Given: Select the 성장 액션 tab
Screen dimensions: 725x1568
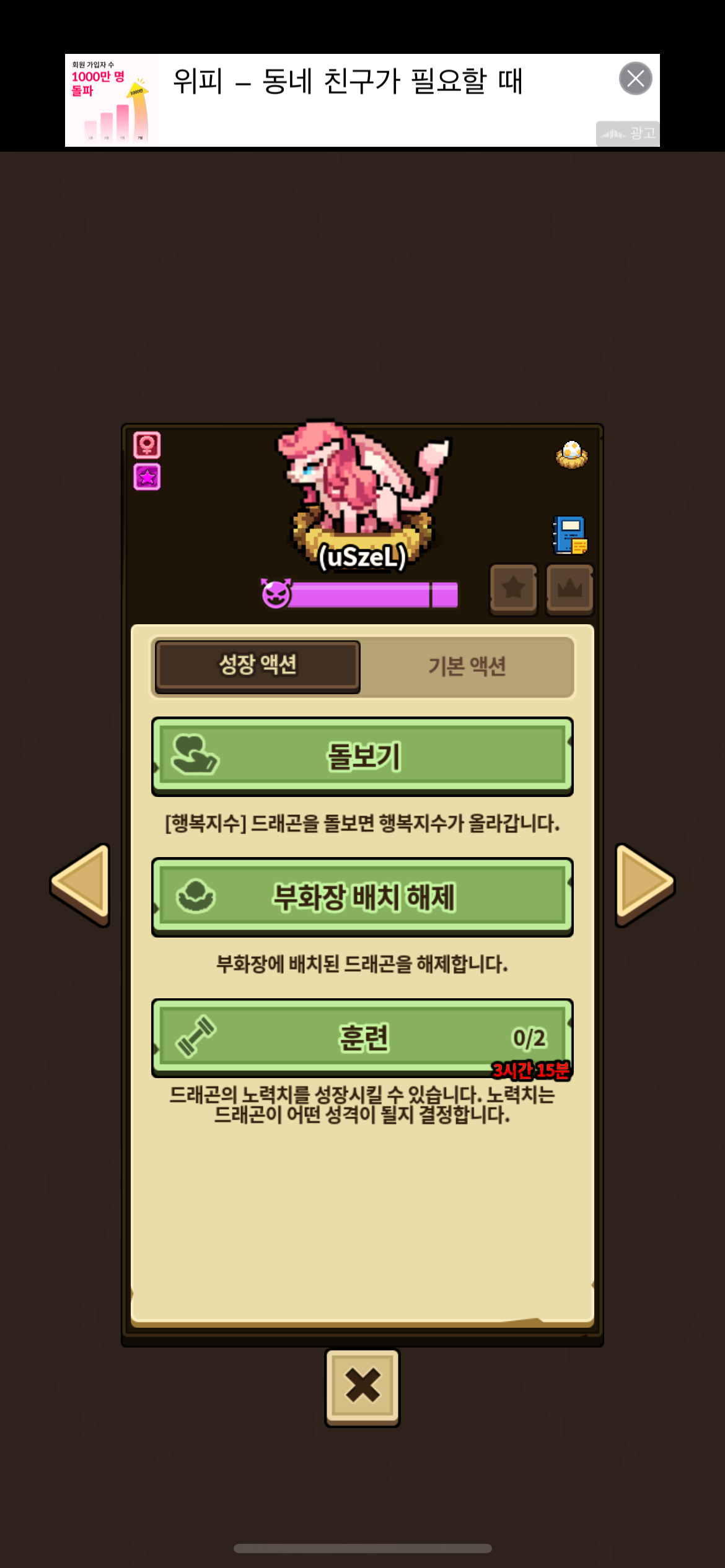Looking at the screenshot, I should (258, 666).
